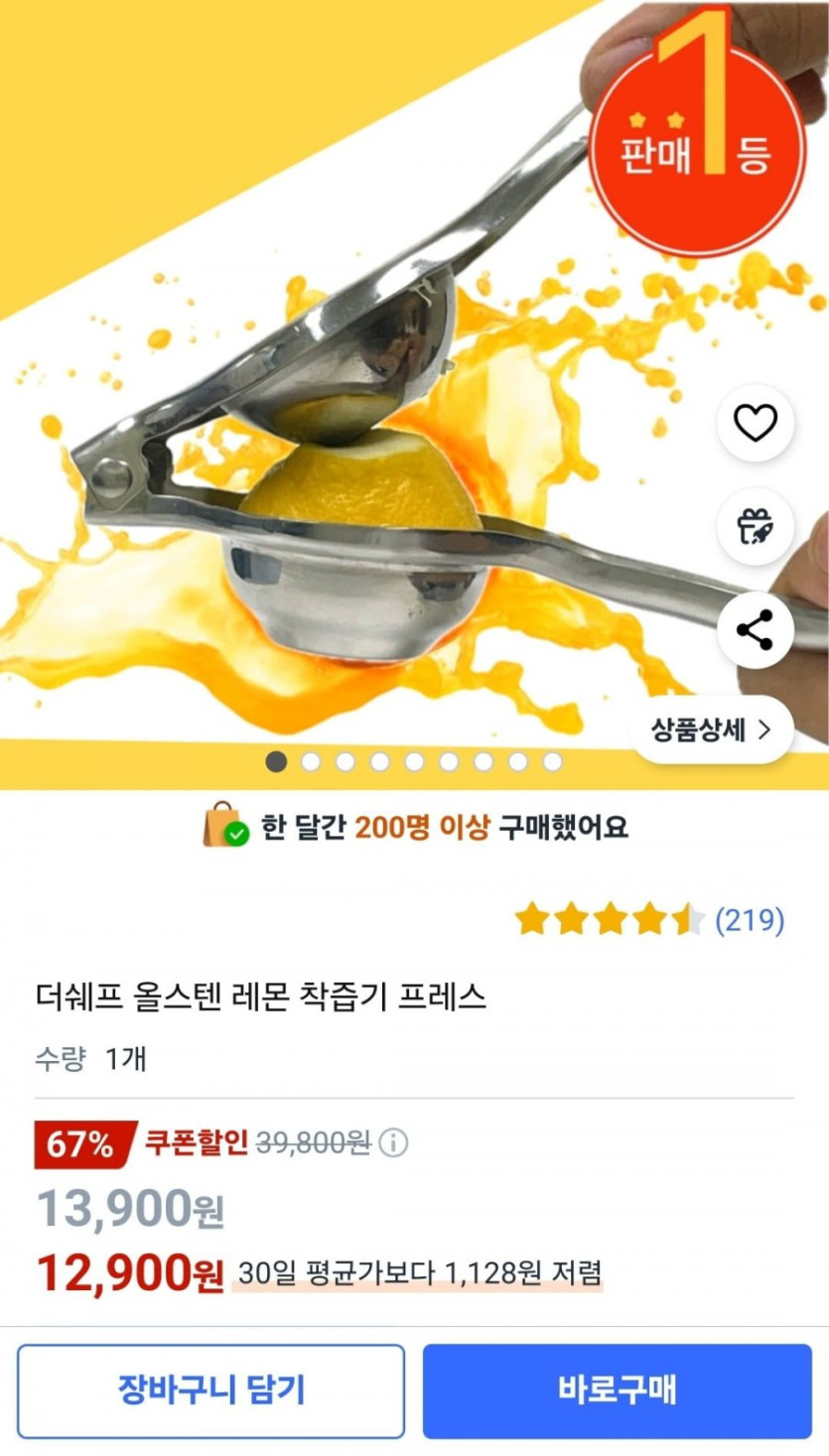Buy now with 바로구매 button
This screenshot has height=1456, width=829.
pyautogui.click(x=617, y=1390)
